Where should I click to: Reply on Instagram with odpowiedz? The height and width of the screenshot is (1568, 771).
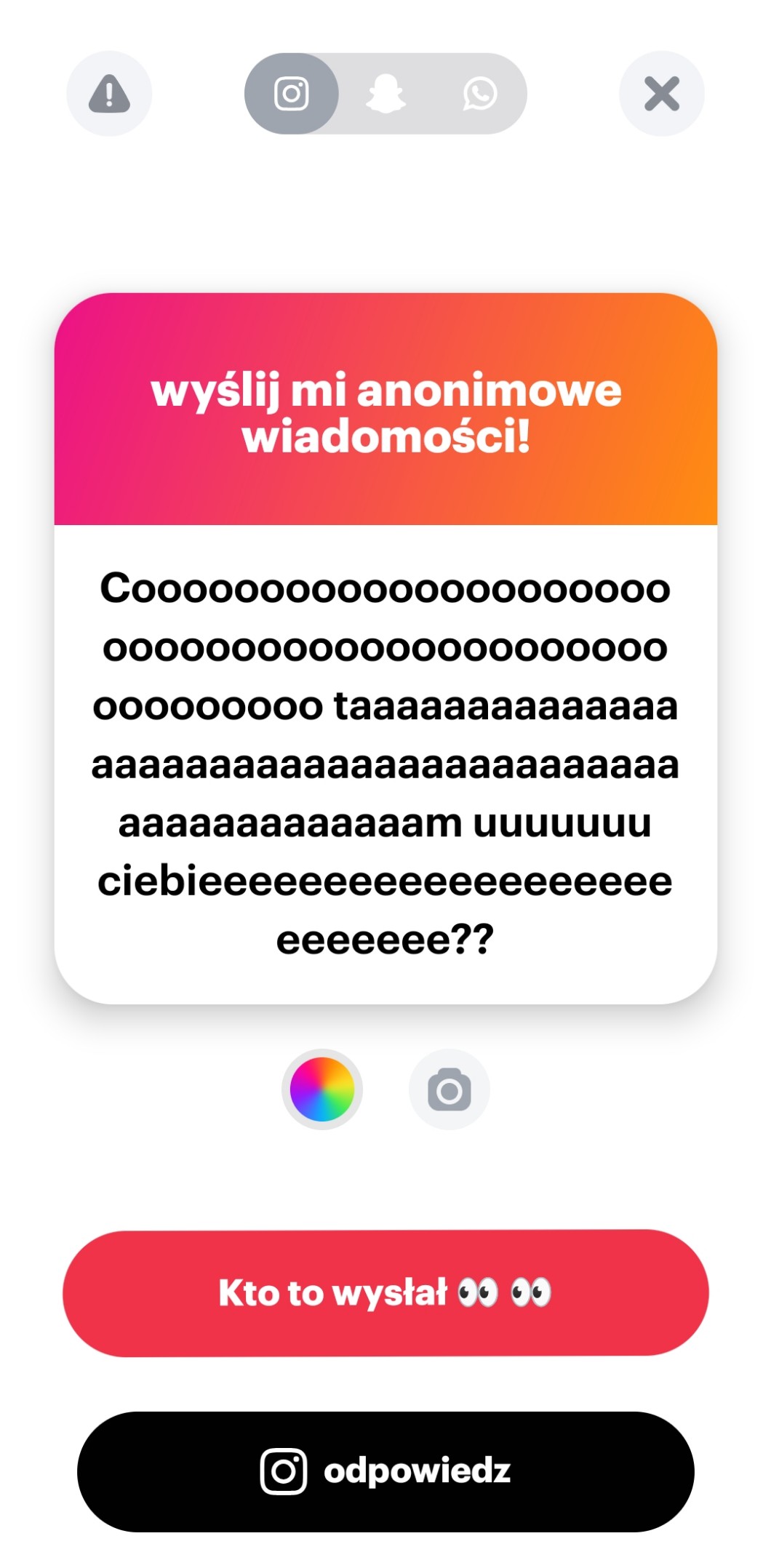coord(385,1471)
